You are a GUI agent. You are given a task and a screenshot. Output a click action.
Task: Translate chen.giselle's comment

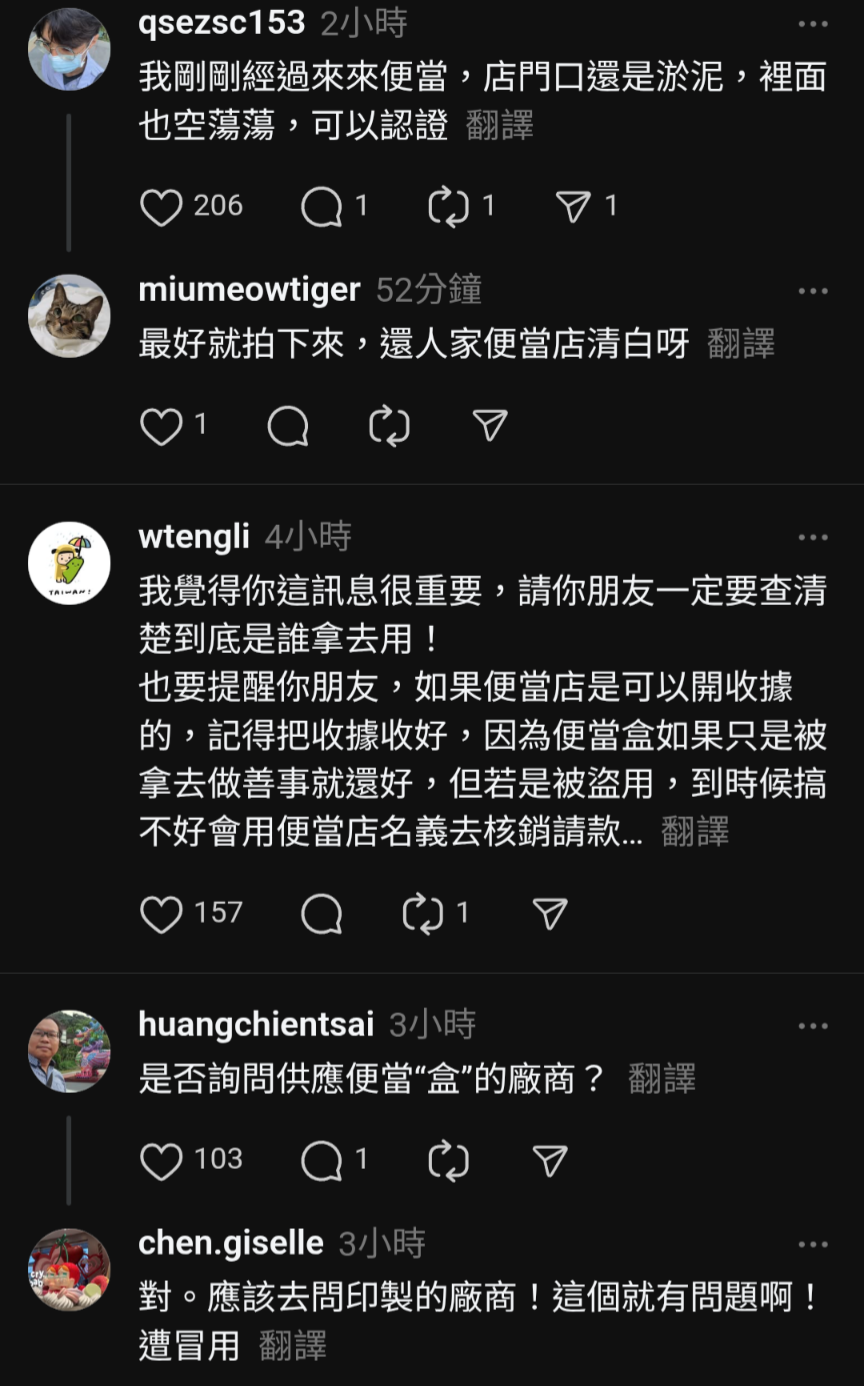[292, 1346]
